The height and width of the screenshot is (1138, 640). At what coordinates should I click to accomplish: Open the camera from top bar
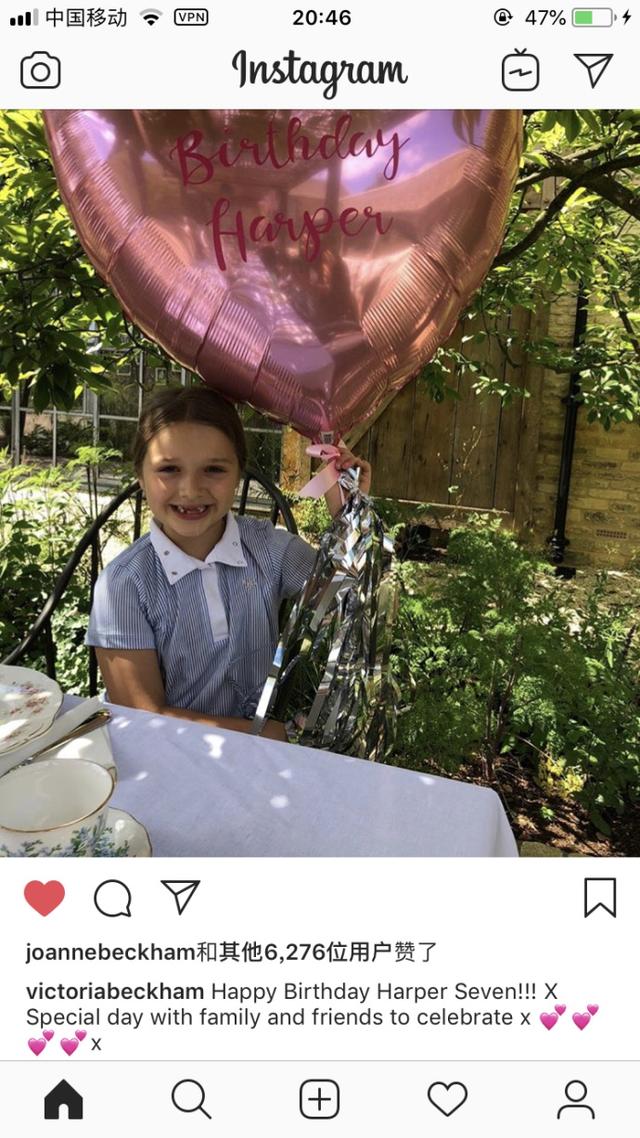pyautogui.click(x=41, y=71)
